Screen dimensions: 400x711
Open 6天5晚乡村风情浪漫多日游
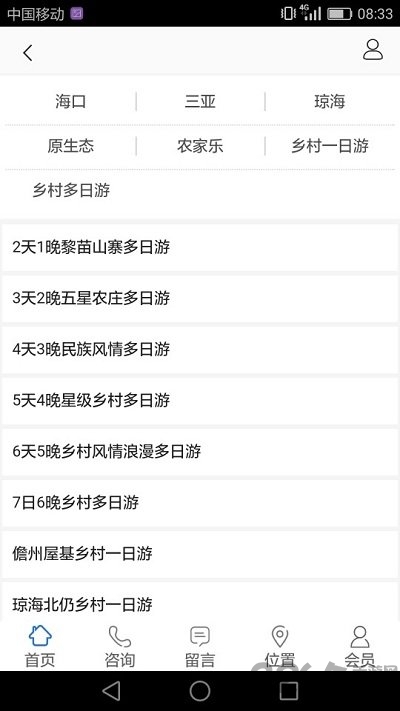click(x=200, y=452)
